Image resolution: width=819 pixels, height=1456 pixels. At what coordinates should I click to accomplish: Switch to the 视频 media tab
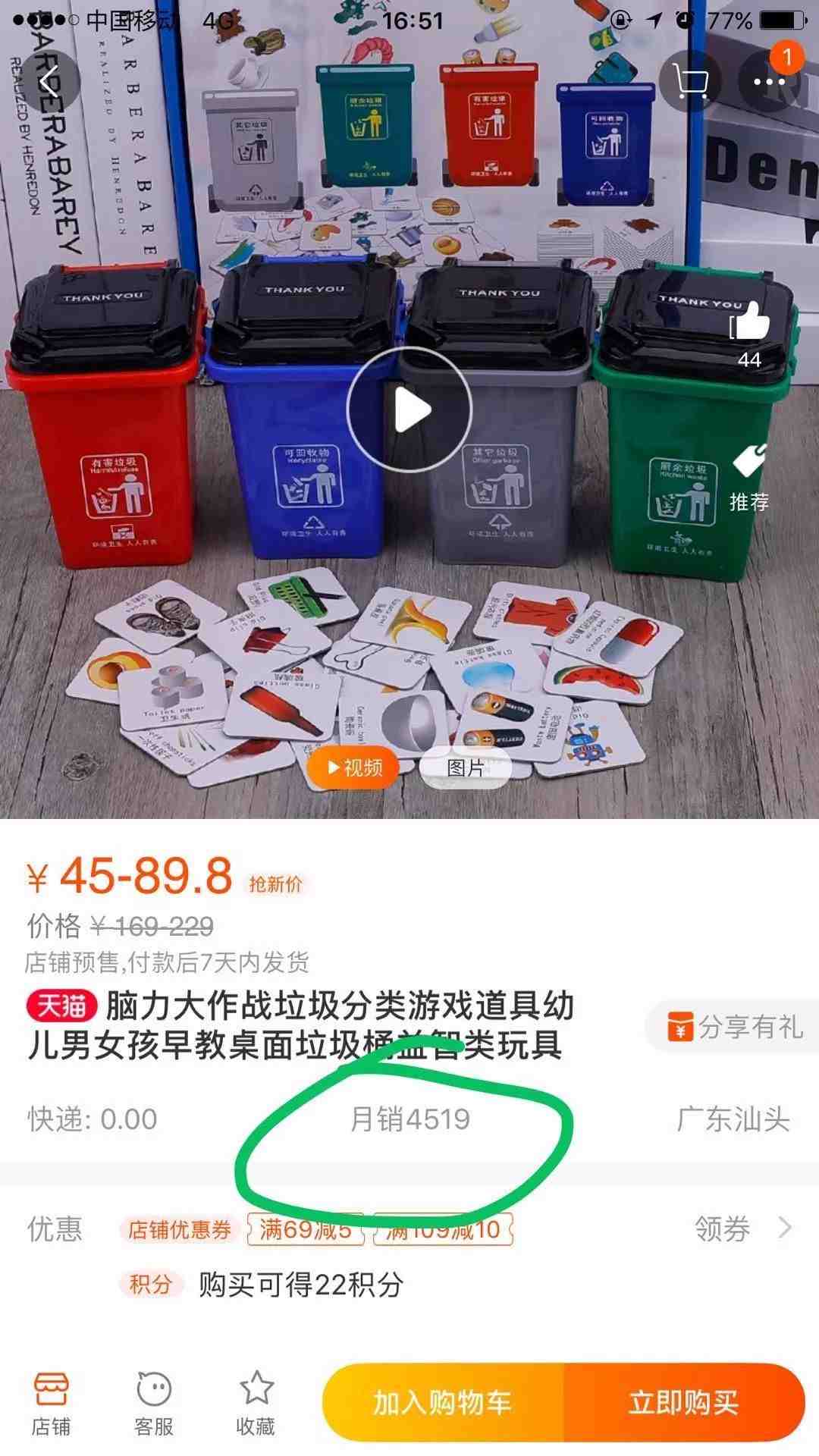click(353, 767)
